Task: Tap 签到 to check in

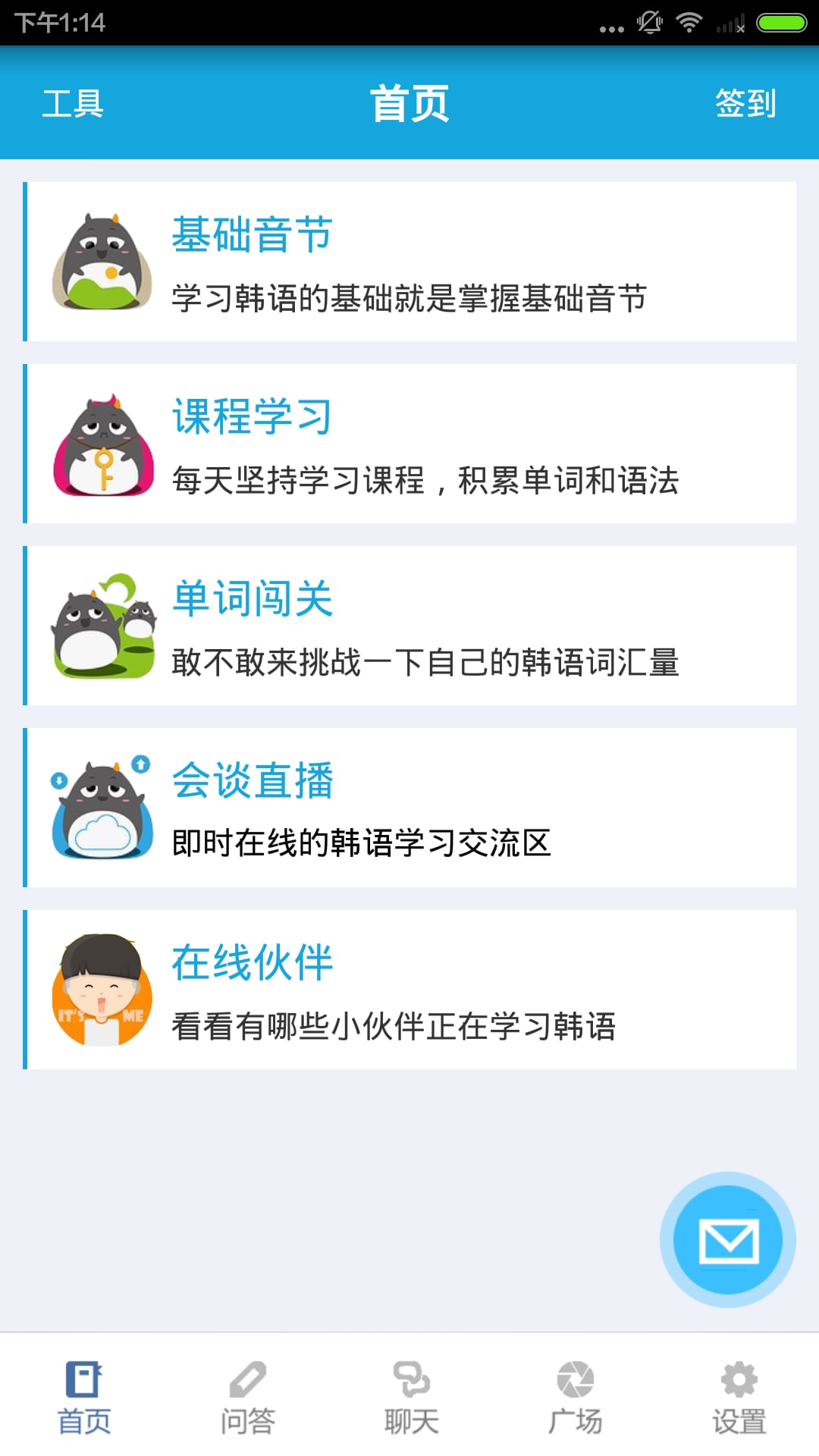Action: (x=744, y=105)
